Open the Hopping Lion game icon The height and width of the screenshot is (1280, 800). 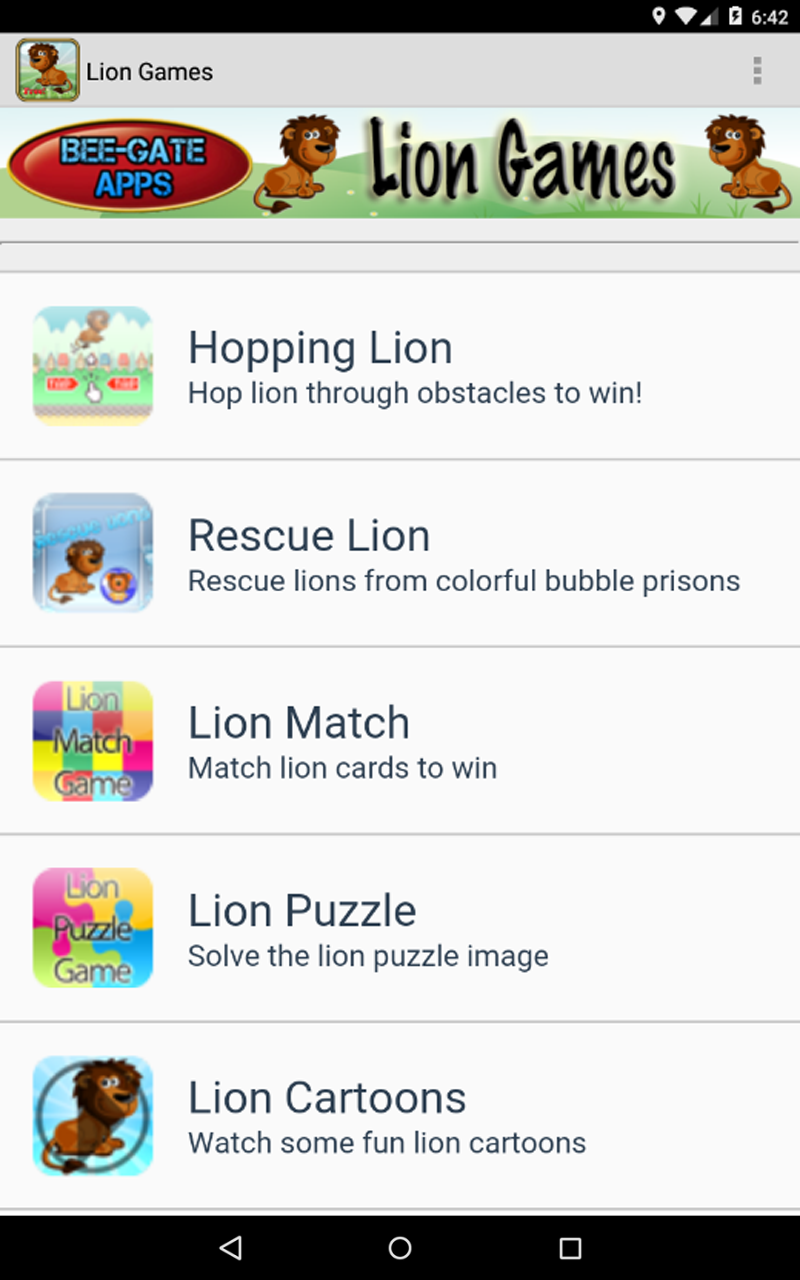tap(93, 365)
